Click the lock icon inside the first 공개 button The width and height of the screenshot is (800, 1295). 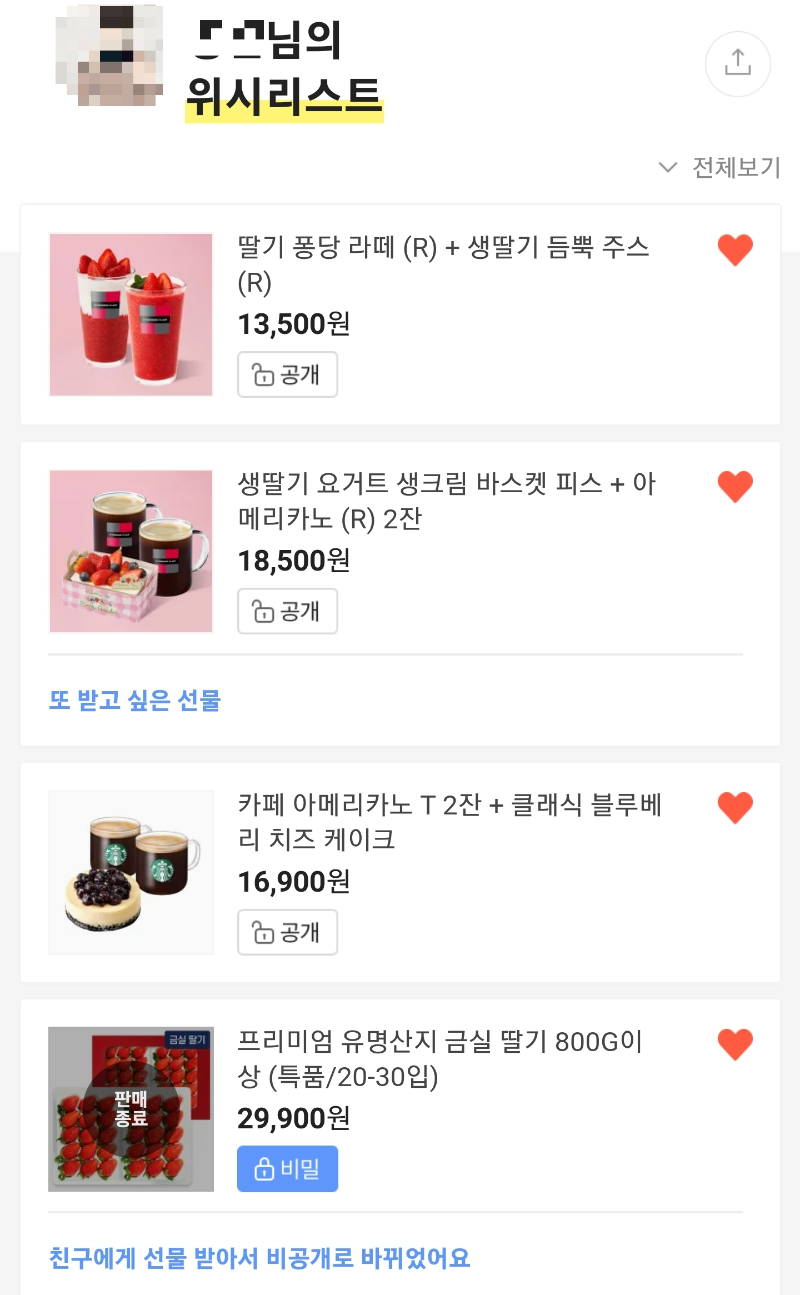pos(262,375)
